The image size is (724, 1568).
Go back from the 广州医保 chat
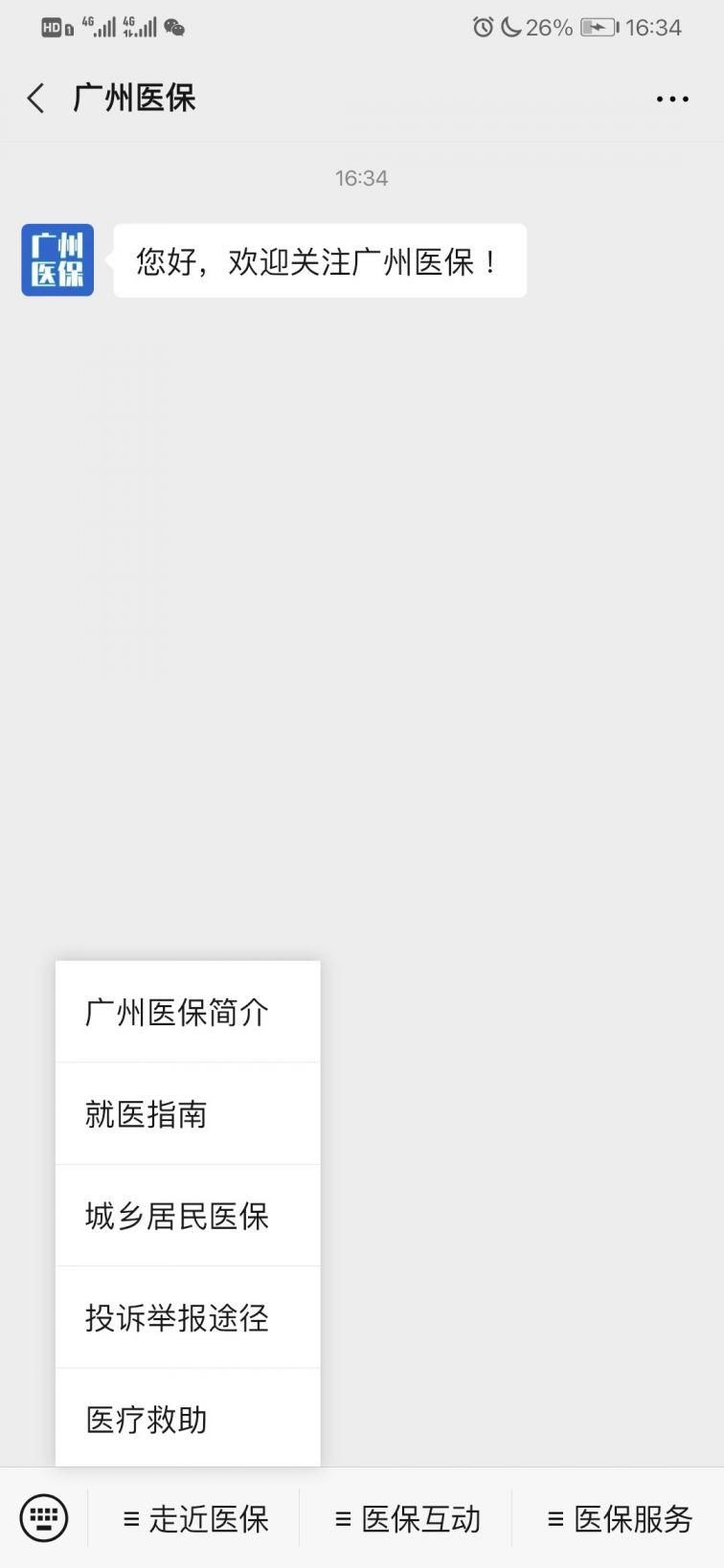click(x=36, y=98)
